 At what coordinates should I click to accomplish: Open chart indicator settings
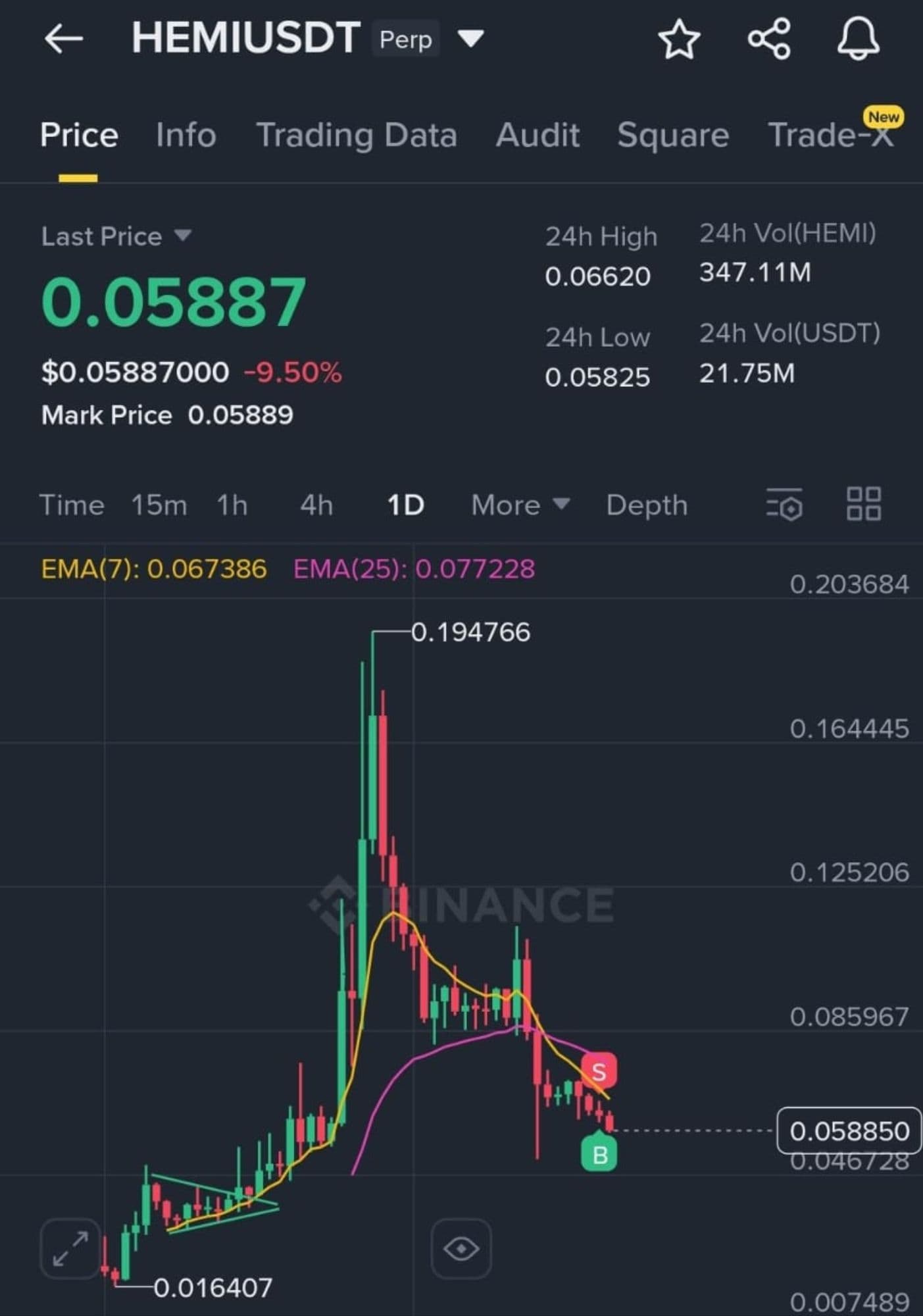pyautogui.click(x=784, y=505)
